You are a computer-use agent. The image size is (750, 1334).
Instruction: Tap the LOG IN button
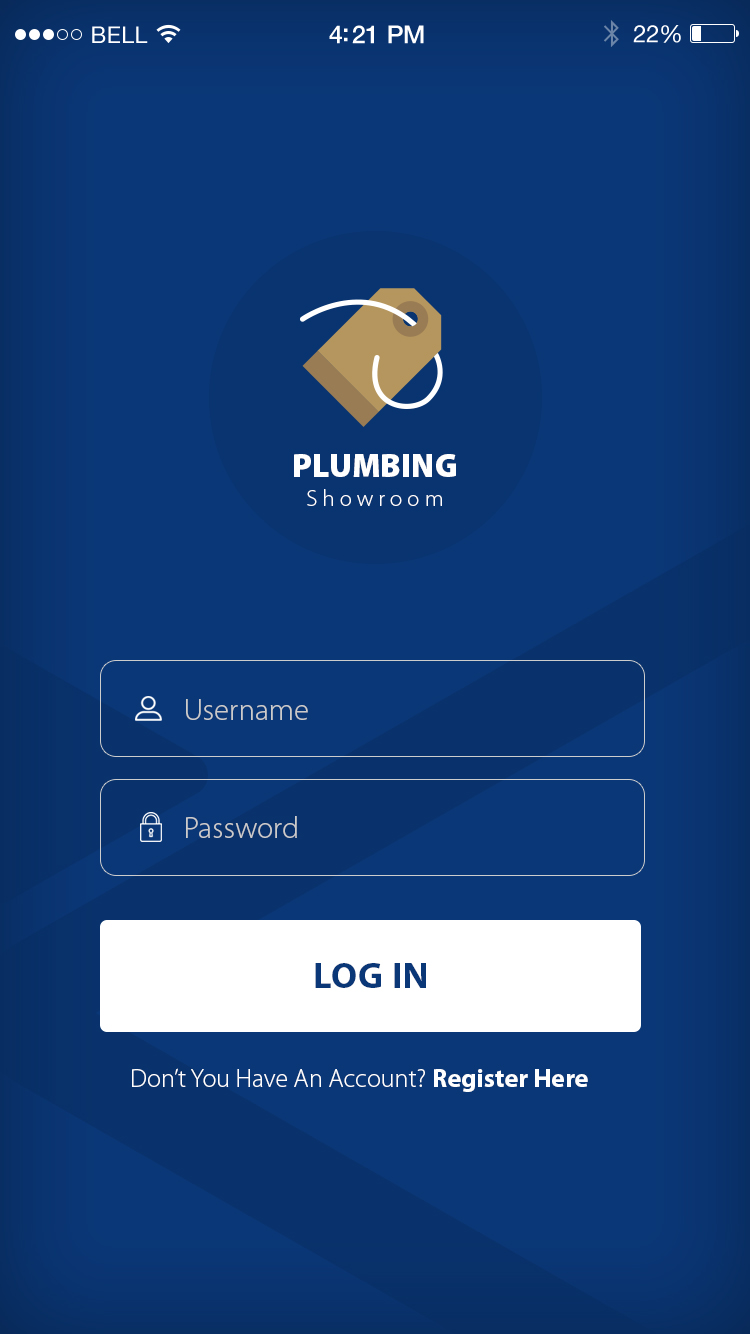pos(370,976)
